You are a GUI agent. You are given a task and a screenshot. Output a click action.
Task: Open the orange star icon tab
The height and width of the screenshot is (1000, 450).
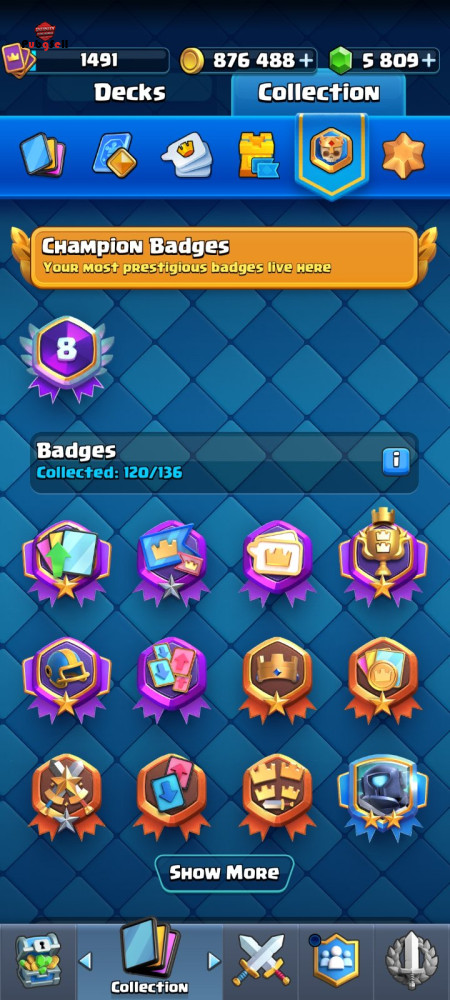[x=403, y=155]
